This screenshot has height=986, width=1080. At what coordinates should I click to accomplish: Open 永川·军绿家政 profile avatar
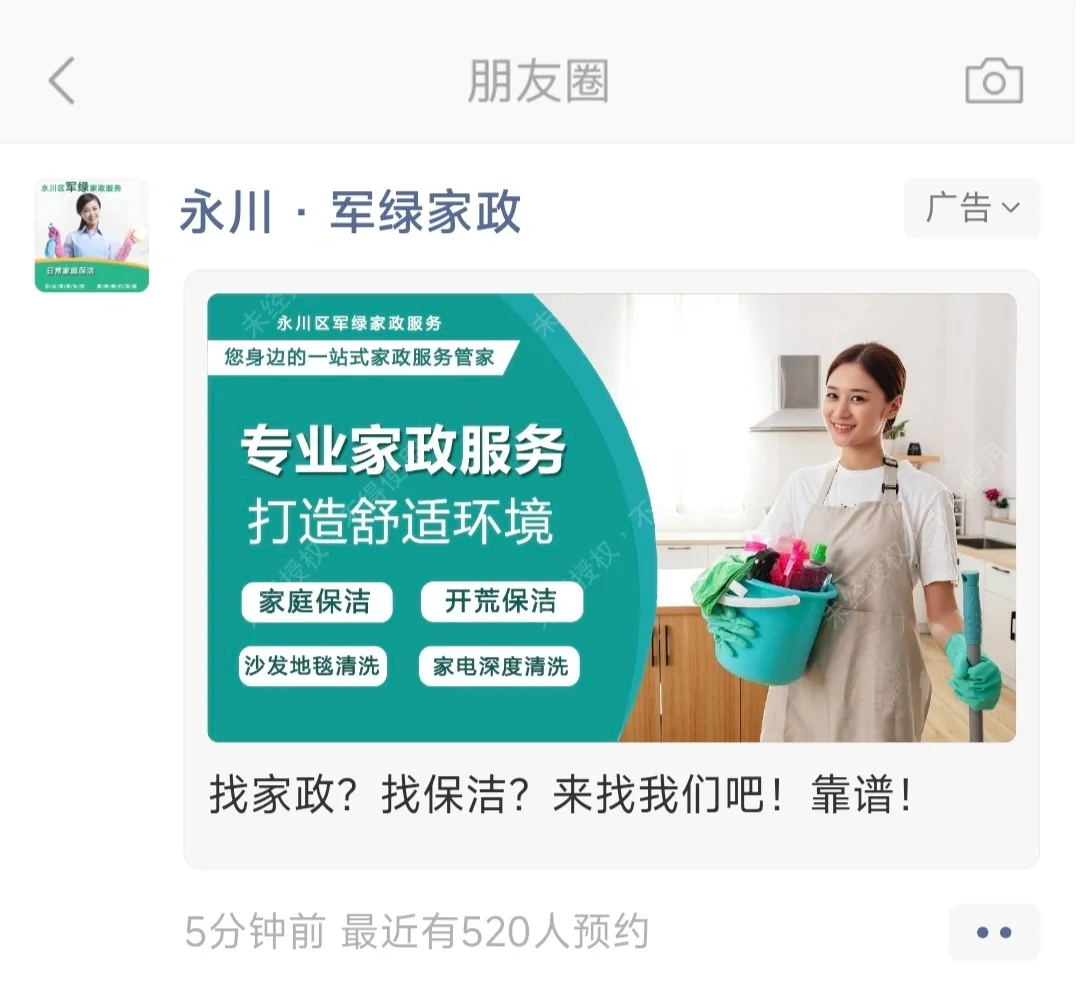[92, 235]
